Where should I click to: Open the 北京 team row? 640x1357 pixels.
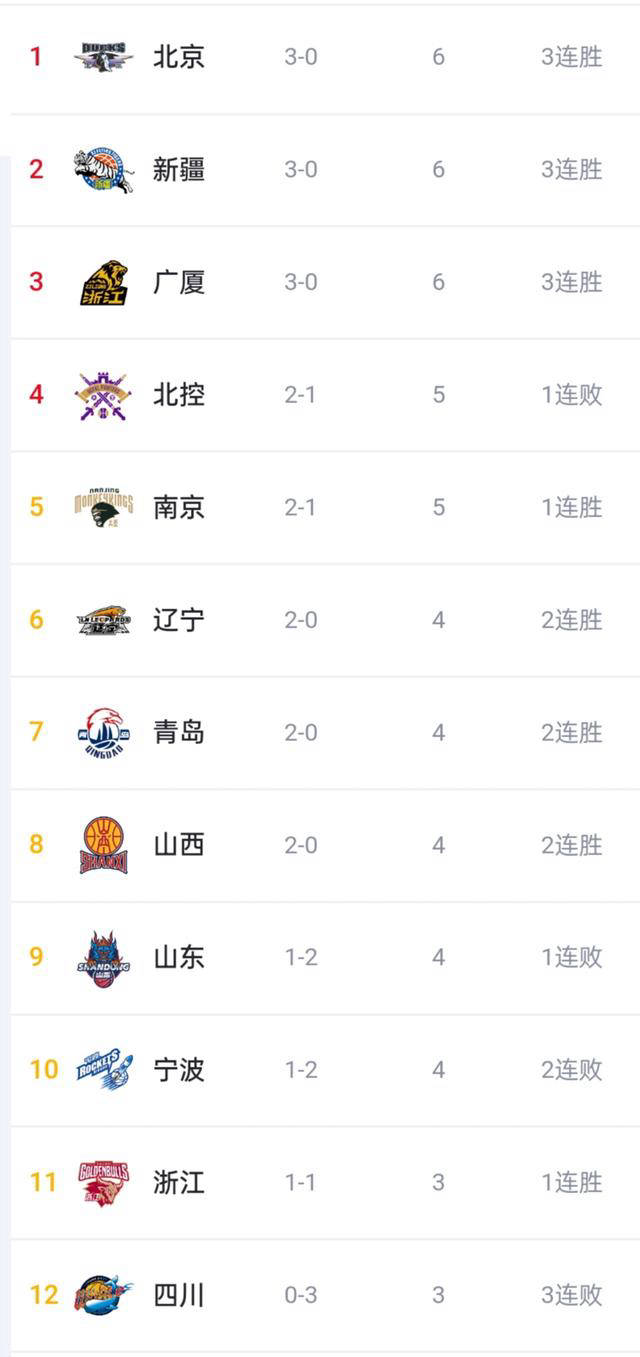(x=179, y=57)
